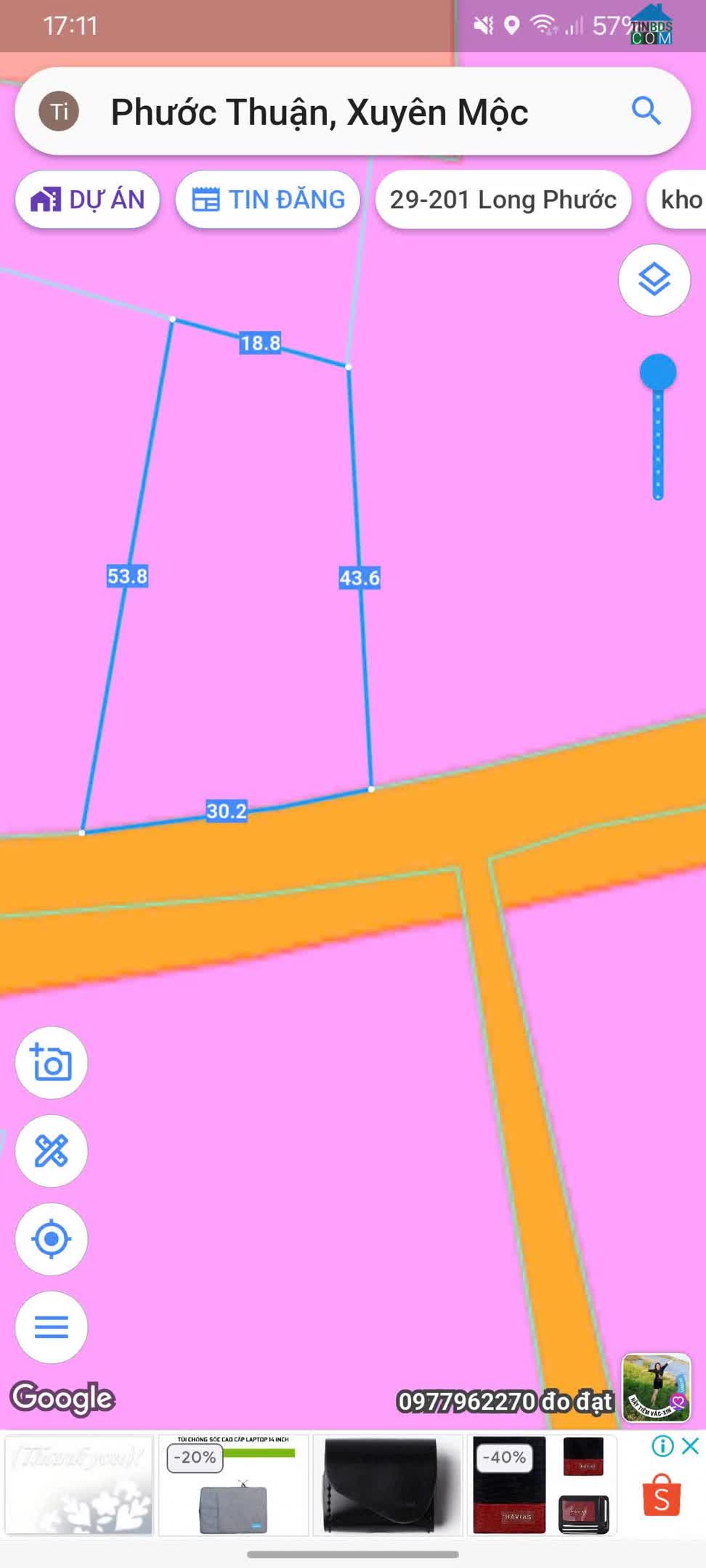The height and width of the screenshot is (1568, 706).
Task: Select the DỰ ÁN chip
Action: [x=87, y=199]
